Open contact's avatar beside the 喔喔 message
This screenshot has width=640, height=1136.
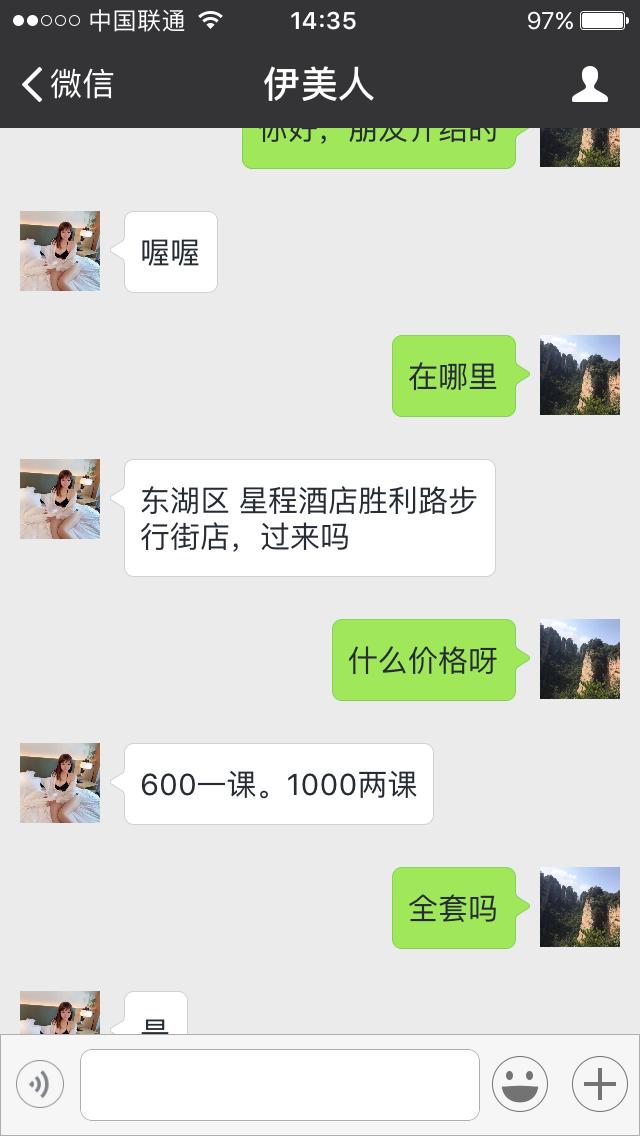[60, 251]
